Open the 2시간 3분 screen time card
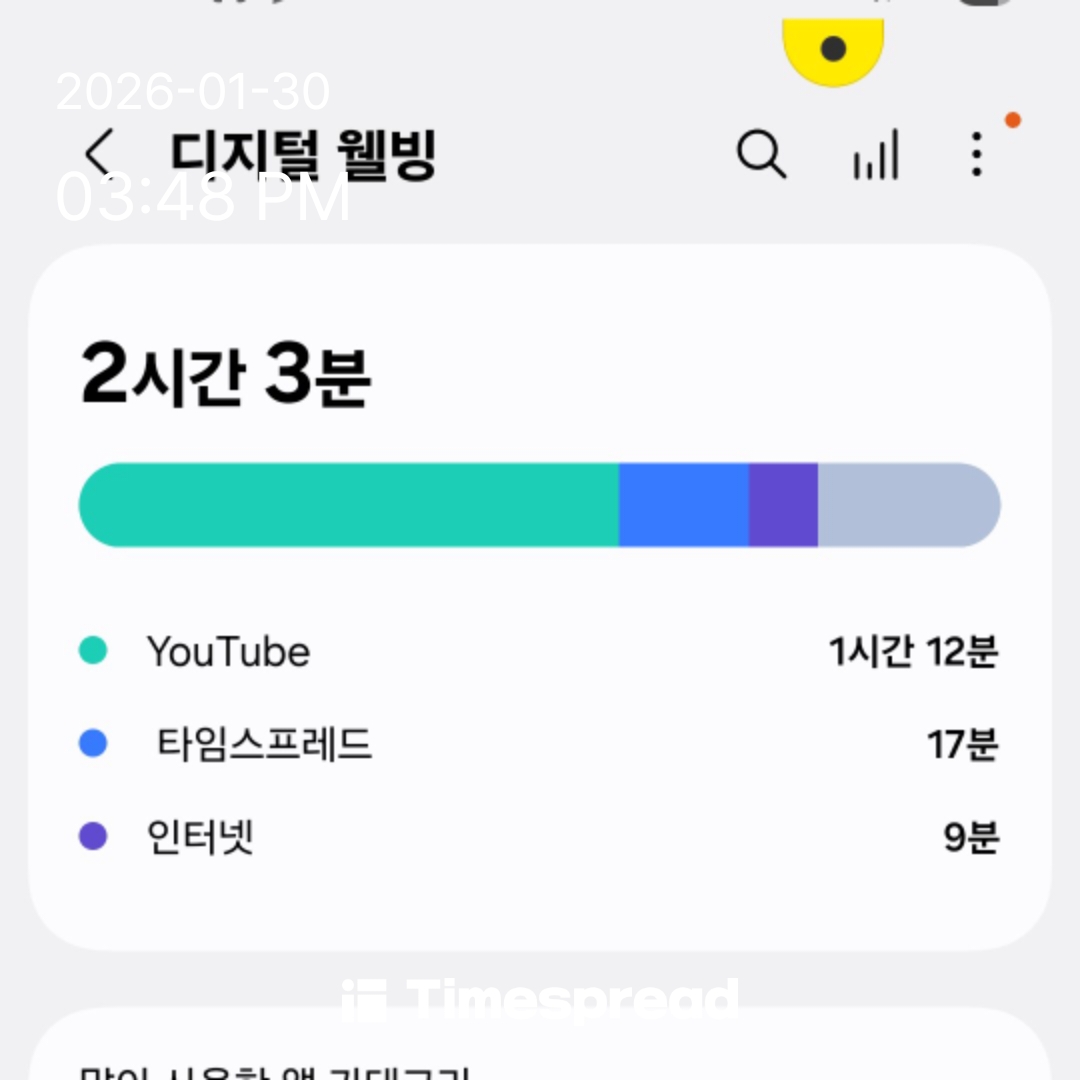 [540, 380]
